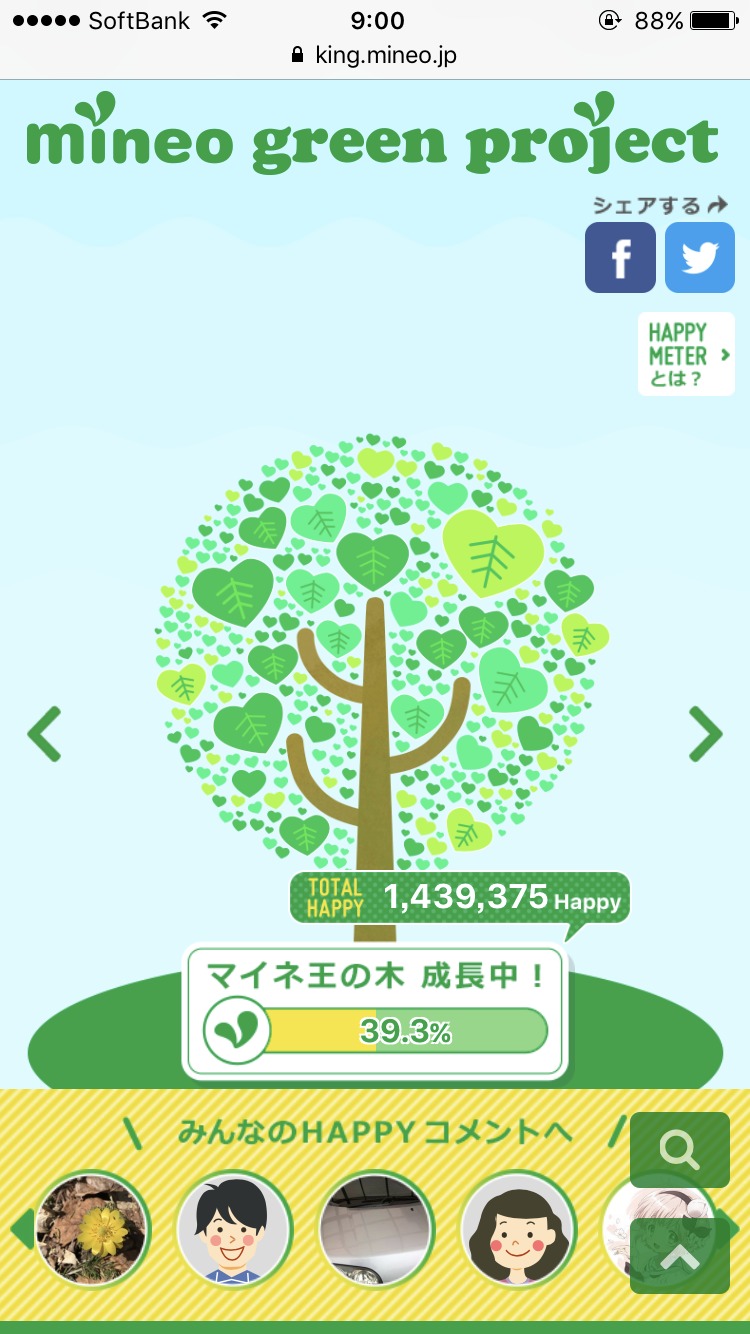The image size is (750, 1334).
Task: Go to the previous tree slide
Action: (44, 734)
